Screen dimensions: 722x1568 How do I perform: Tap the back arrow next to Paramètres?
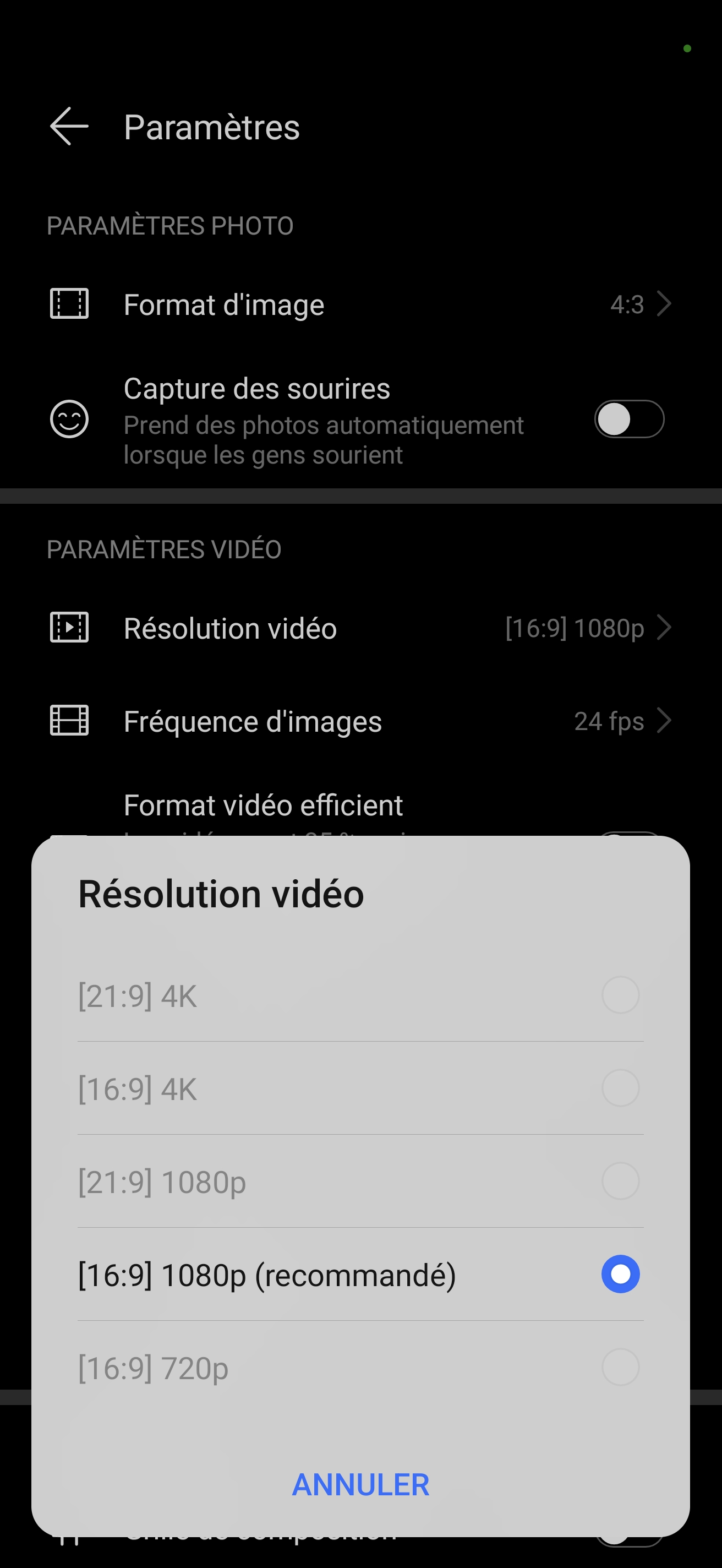(68, 127)
